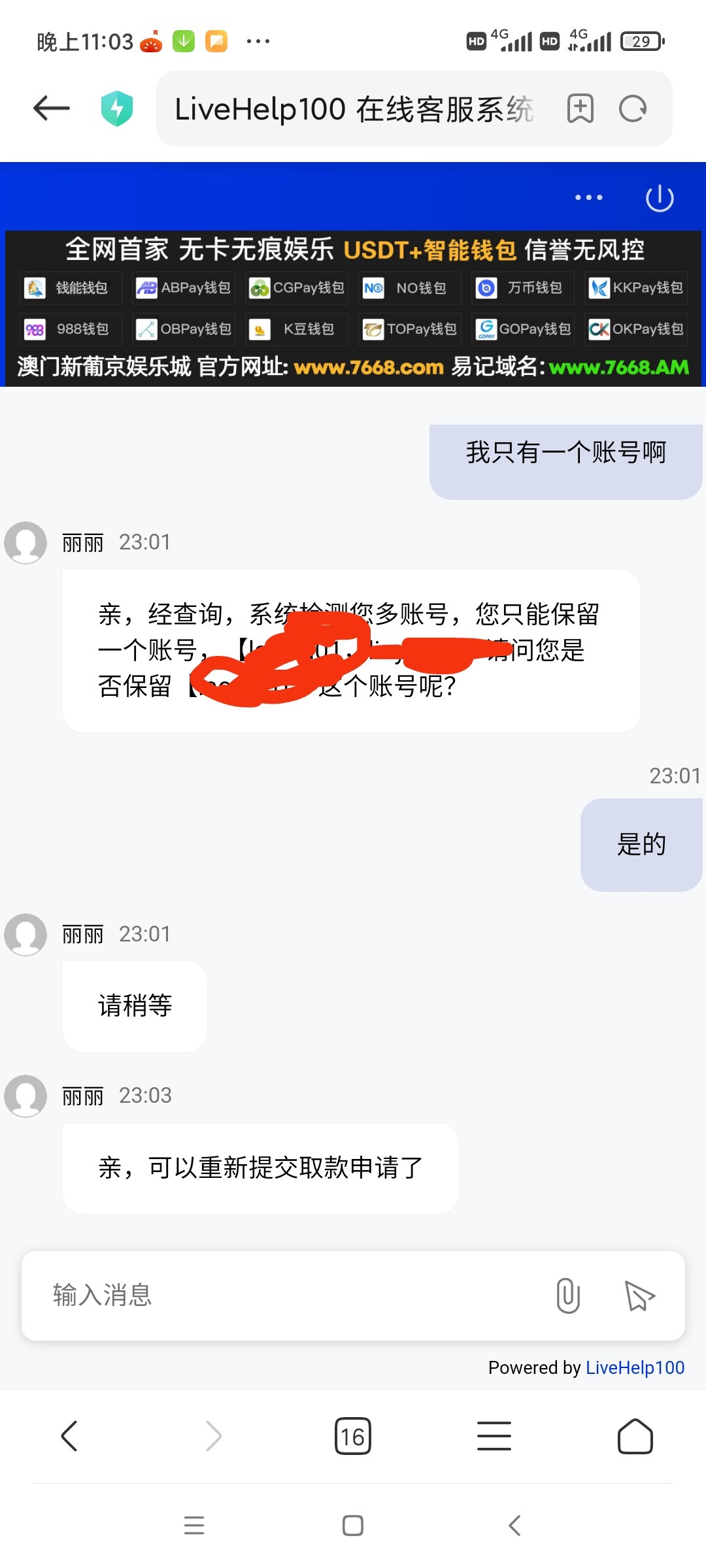Go to the browser home page
The width and height of the screenshot is (706, 1568).
tap(635, 1436)
